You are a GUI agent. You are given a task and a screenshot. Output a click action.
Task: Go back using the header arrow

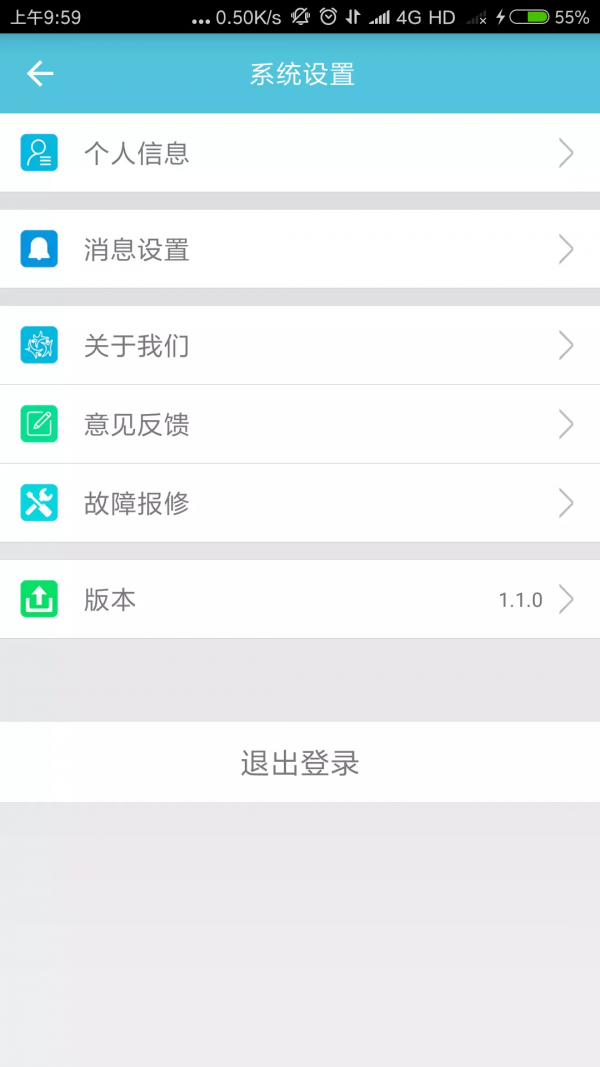coord(39,73)
